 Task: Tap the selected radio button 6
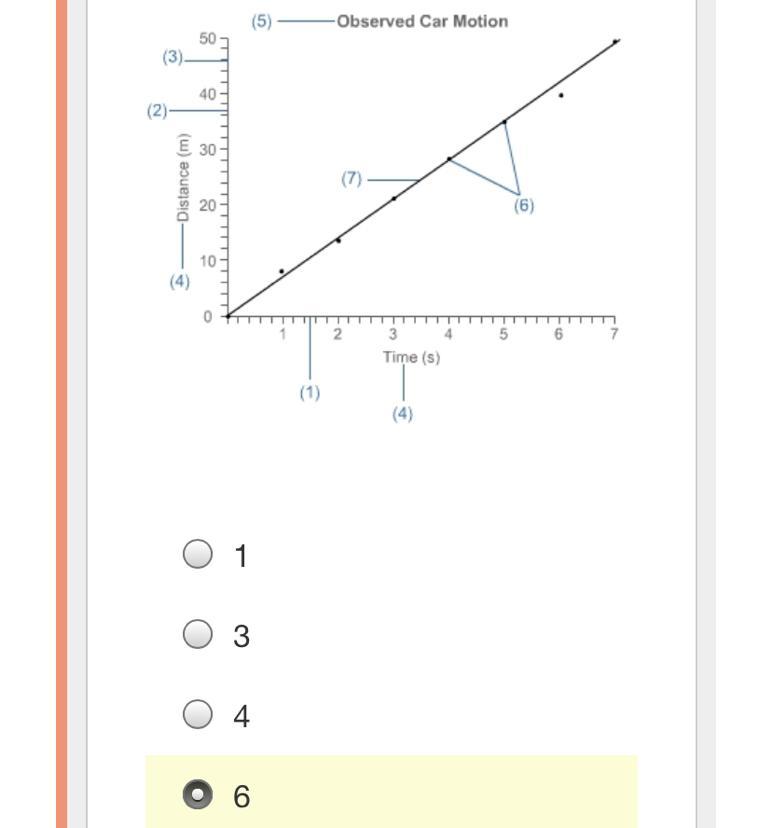[198, 794]
